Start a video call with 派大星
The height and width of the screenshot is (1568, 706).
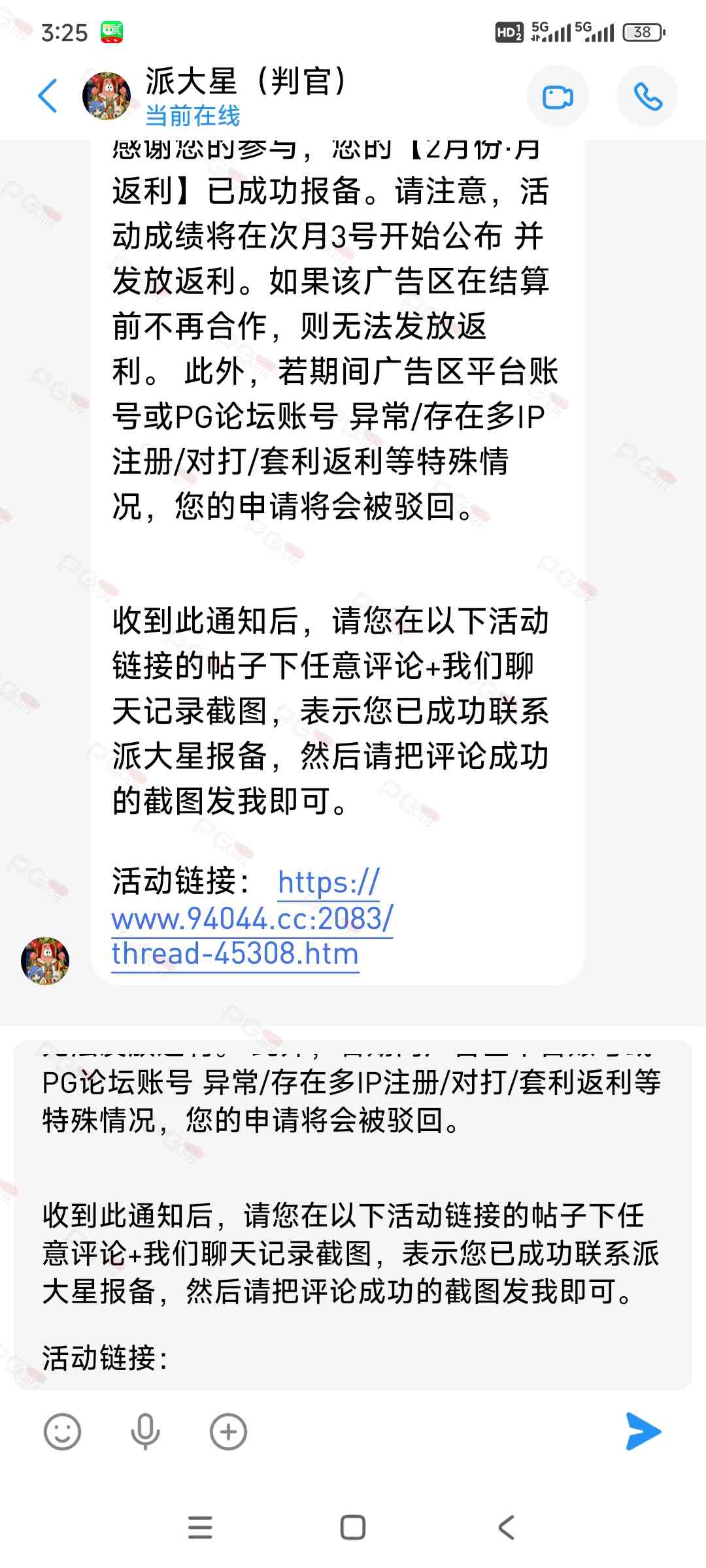(558, 97)
